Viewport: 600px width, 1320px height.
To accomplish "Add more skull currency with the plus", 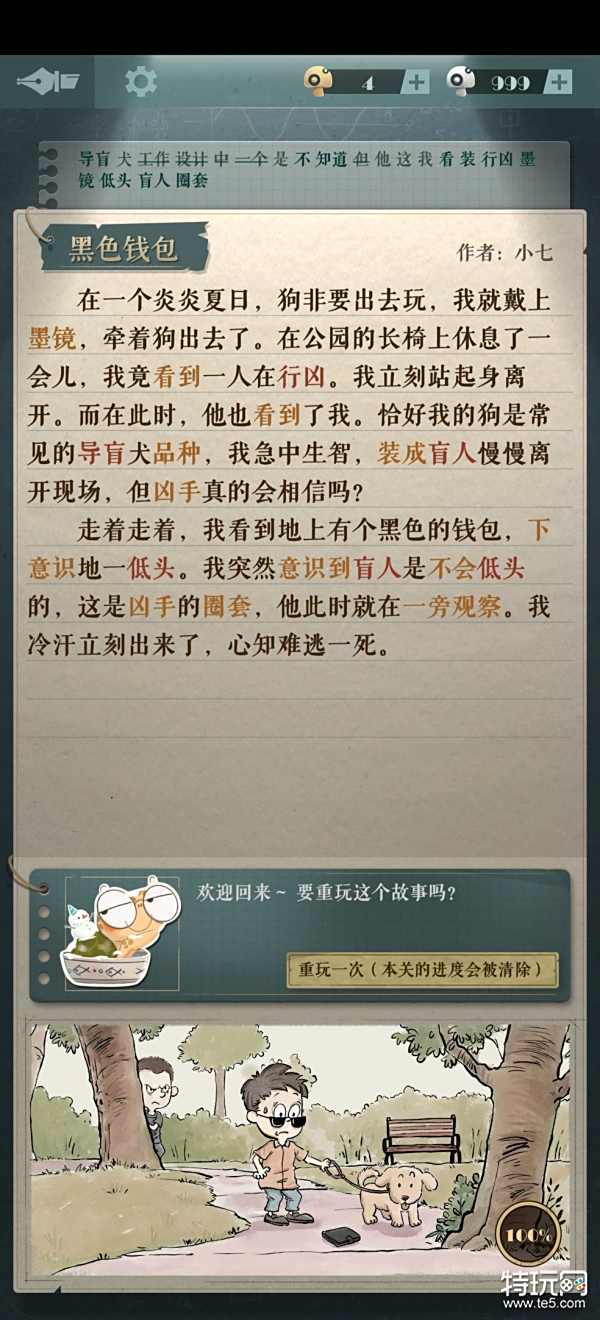I will point(560,83).
